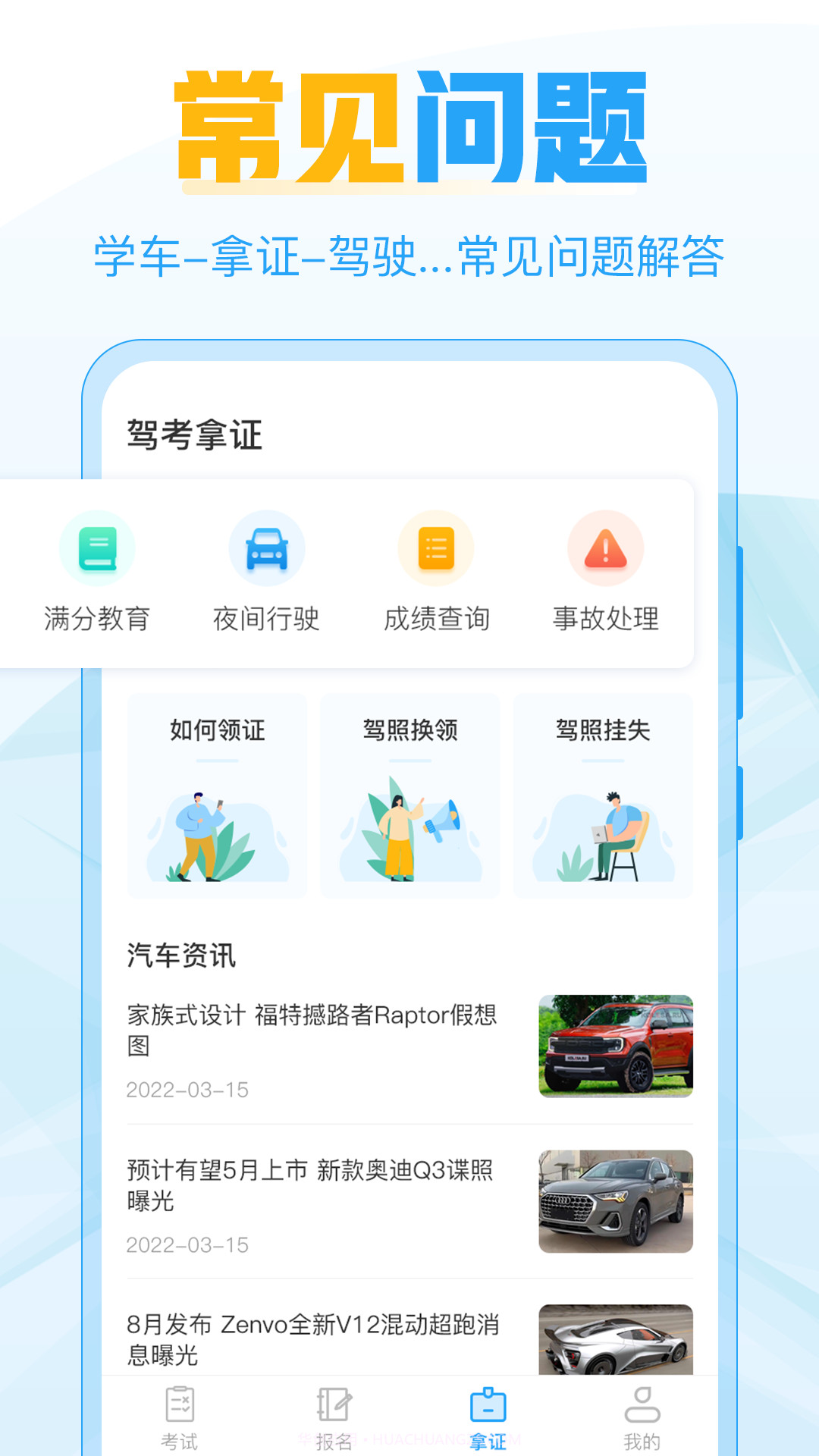The width and height of the screenshot is (819, 1456).
Task: Open the 如何领证 card
Action: click(x=215, y=795)
